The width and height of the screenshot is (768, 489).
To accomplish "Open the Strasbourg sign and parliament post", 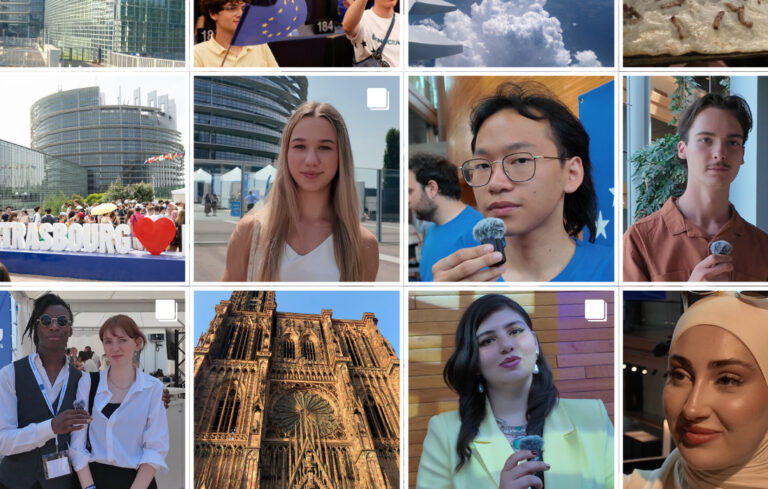I will click(92, 178).
